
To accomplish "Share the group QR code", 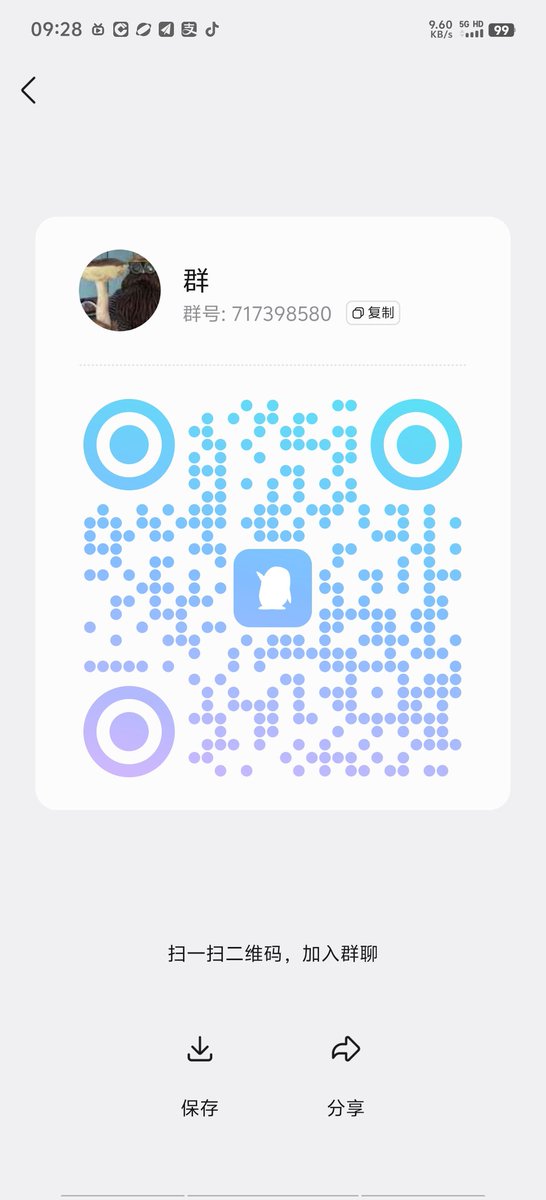I will click(345, 1076).
